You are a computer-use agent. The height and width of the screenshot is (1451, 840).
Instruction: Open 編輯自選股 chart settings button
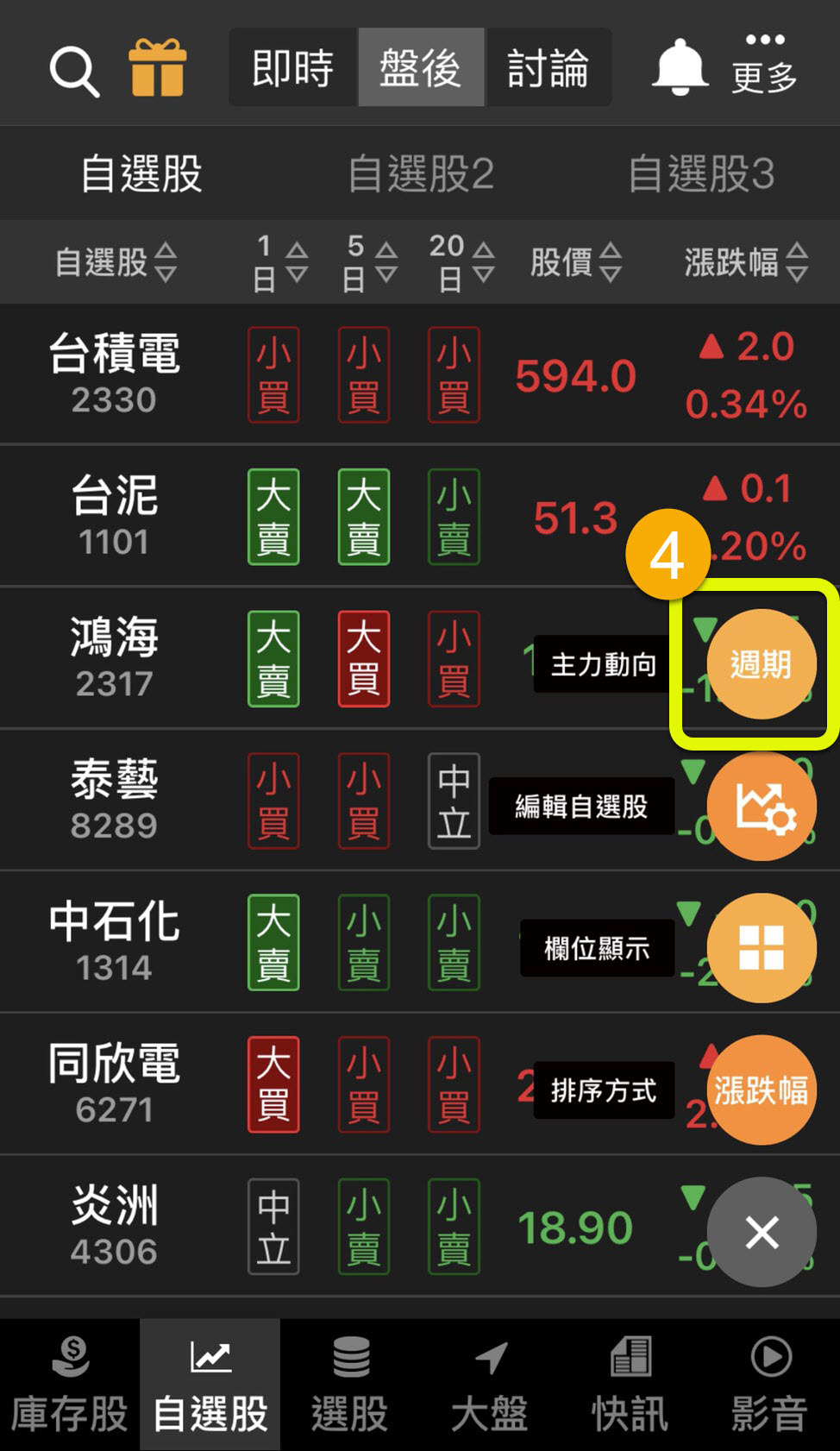pyautogui.click(x=761, y=806)
